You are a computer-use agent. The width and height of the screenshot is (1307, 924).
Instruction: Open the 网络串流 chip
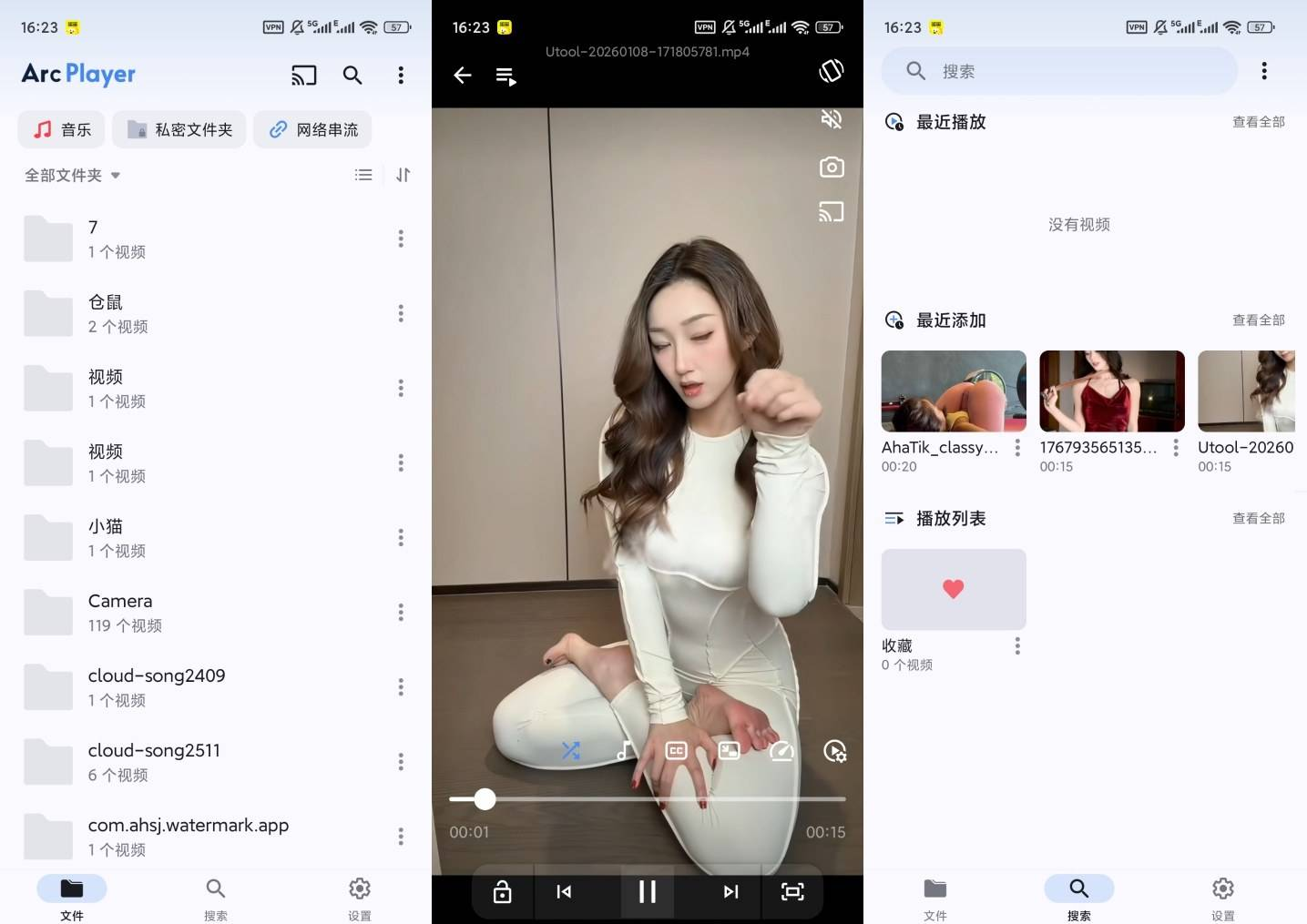tap(312, 130)
